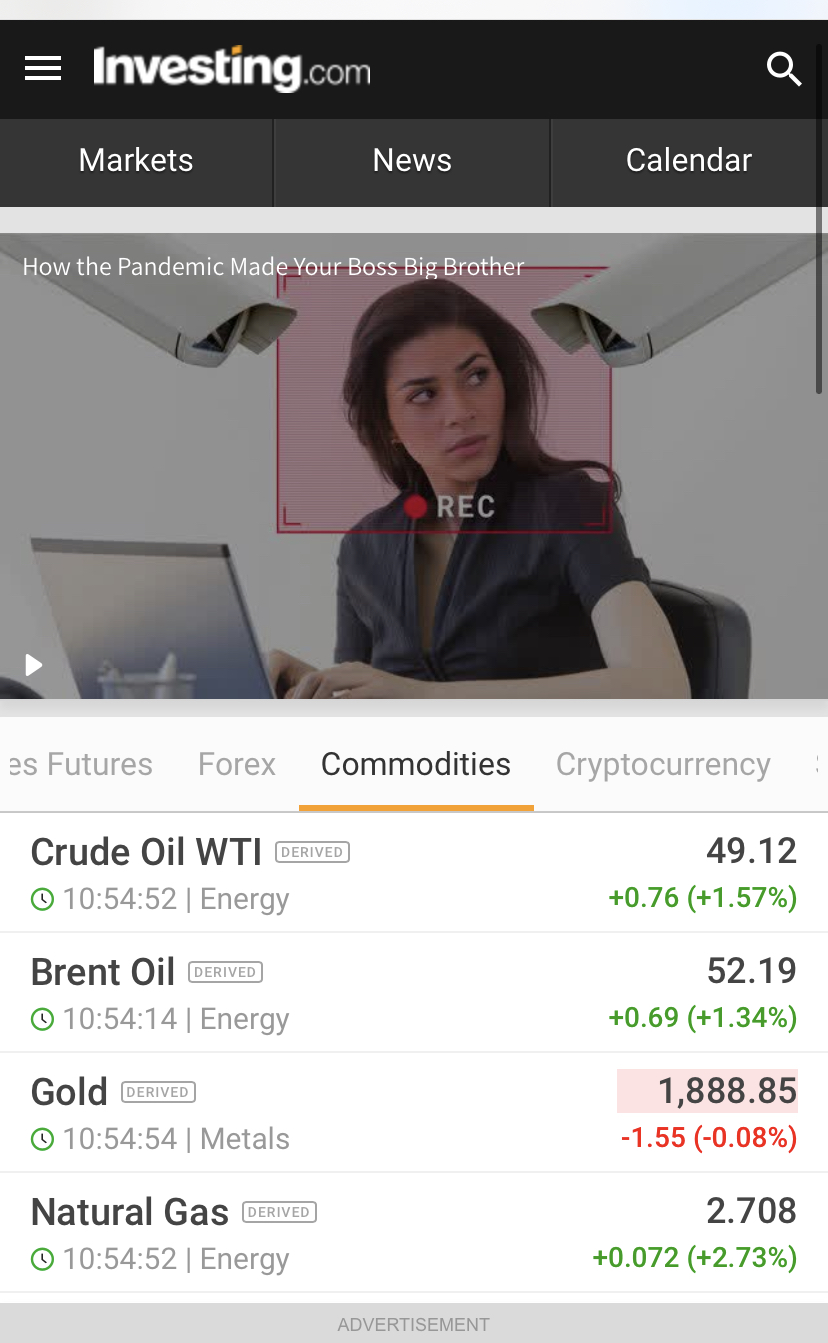Select the Forex tab
The image size is (828, 1343).
[237, 764]
